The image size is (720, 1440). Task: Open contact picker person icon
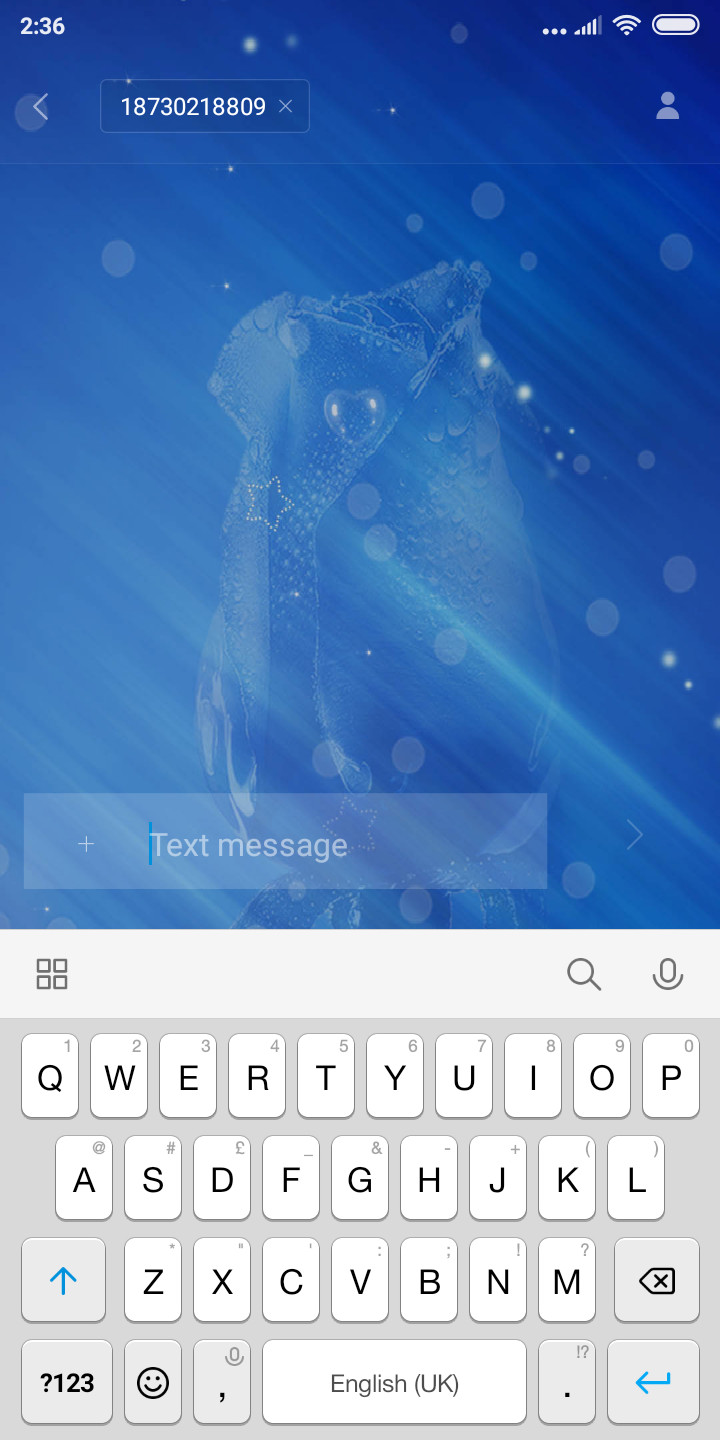[667, 106]
